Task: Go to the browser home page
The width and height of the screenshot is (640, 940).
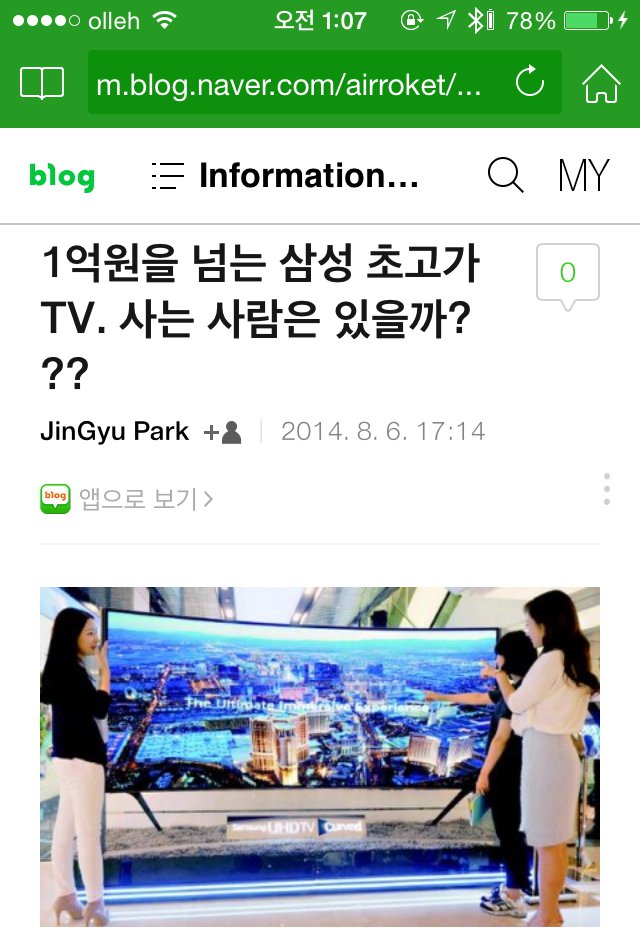Action: point(601,84)
